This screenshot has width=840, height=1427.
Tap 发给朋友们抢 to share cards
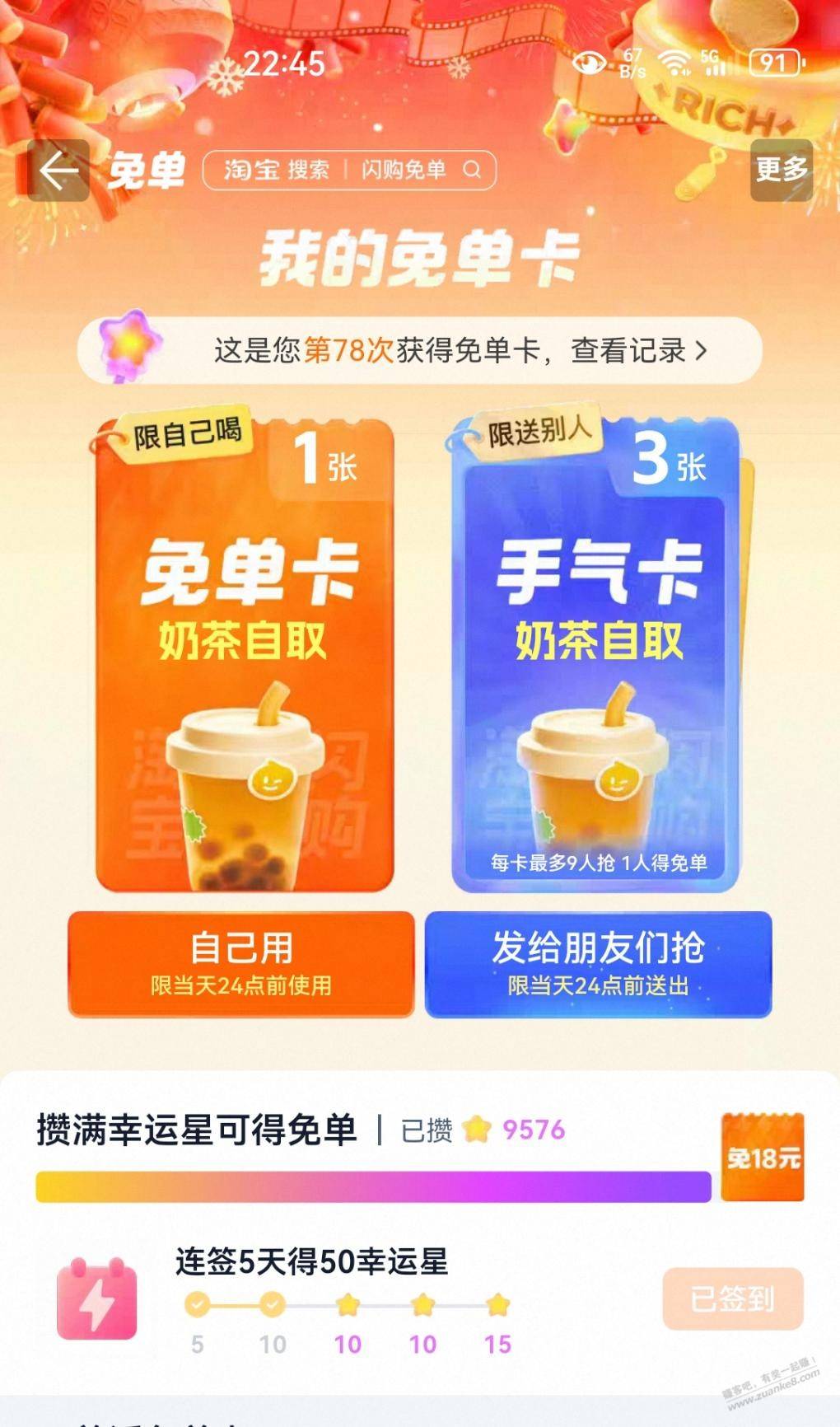[598, 963]
